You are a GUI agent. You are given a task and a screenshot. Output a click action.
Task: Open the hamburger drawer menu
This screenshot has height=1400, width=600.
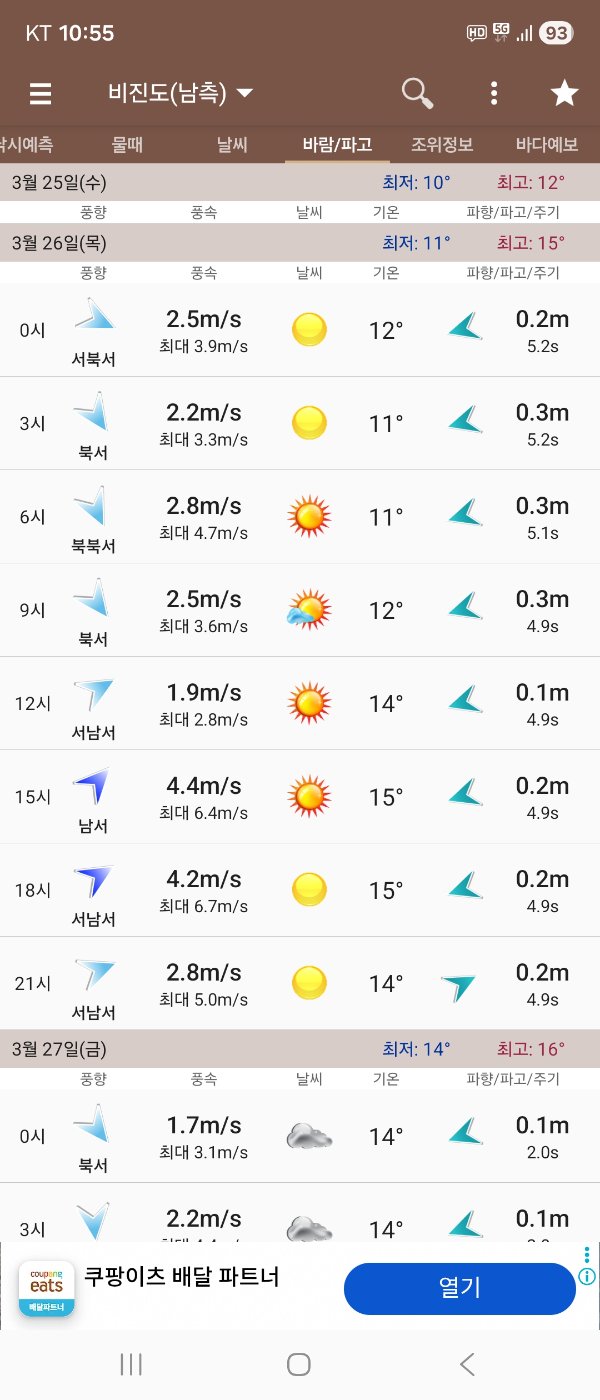coord(40,94)
